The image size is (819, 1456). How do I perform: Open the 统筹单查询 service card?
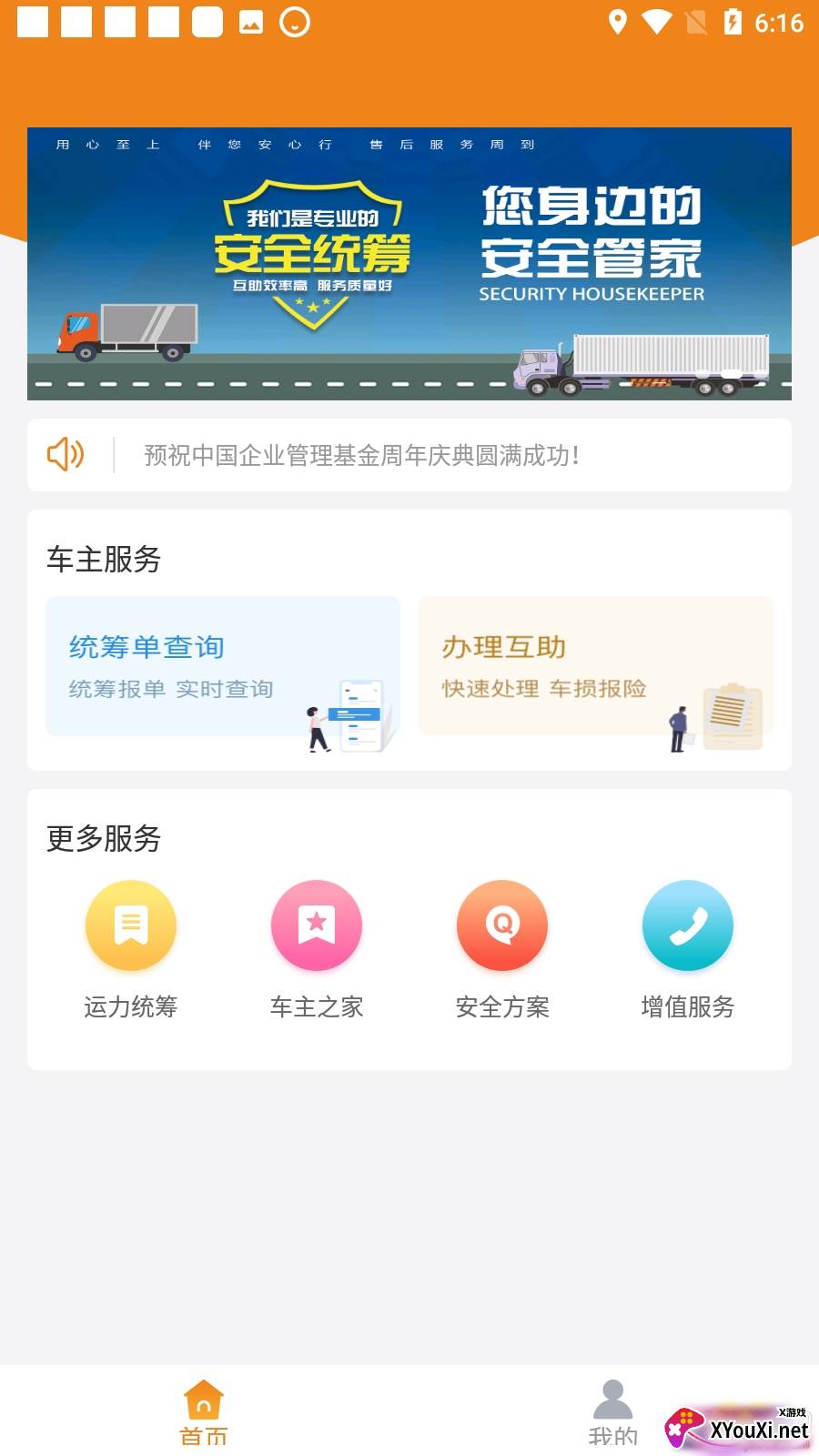pyautogui.click(x=223, y=672)
